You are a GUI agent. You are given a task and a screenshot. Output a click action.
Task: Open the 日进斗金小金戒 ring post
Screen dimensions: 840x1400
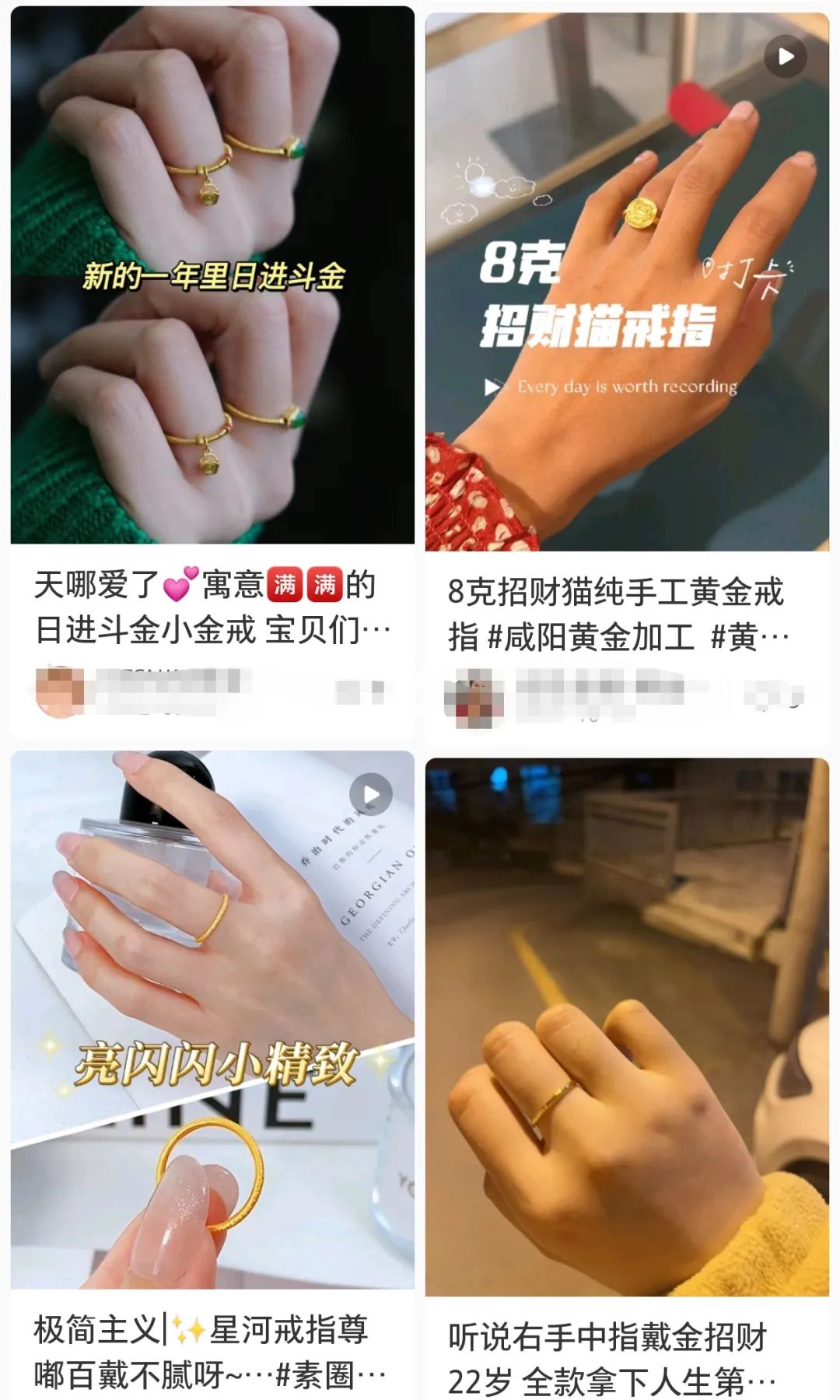pos(212,275)
